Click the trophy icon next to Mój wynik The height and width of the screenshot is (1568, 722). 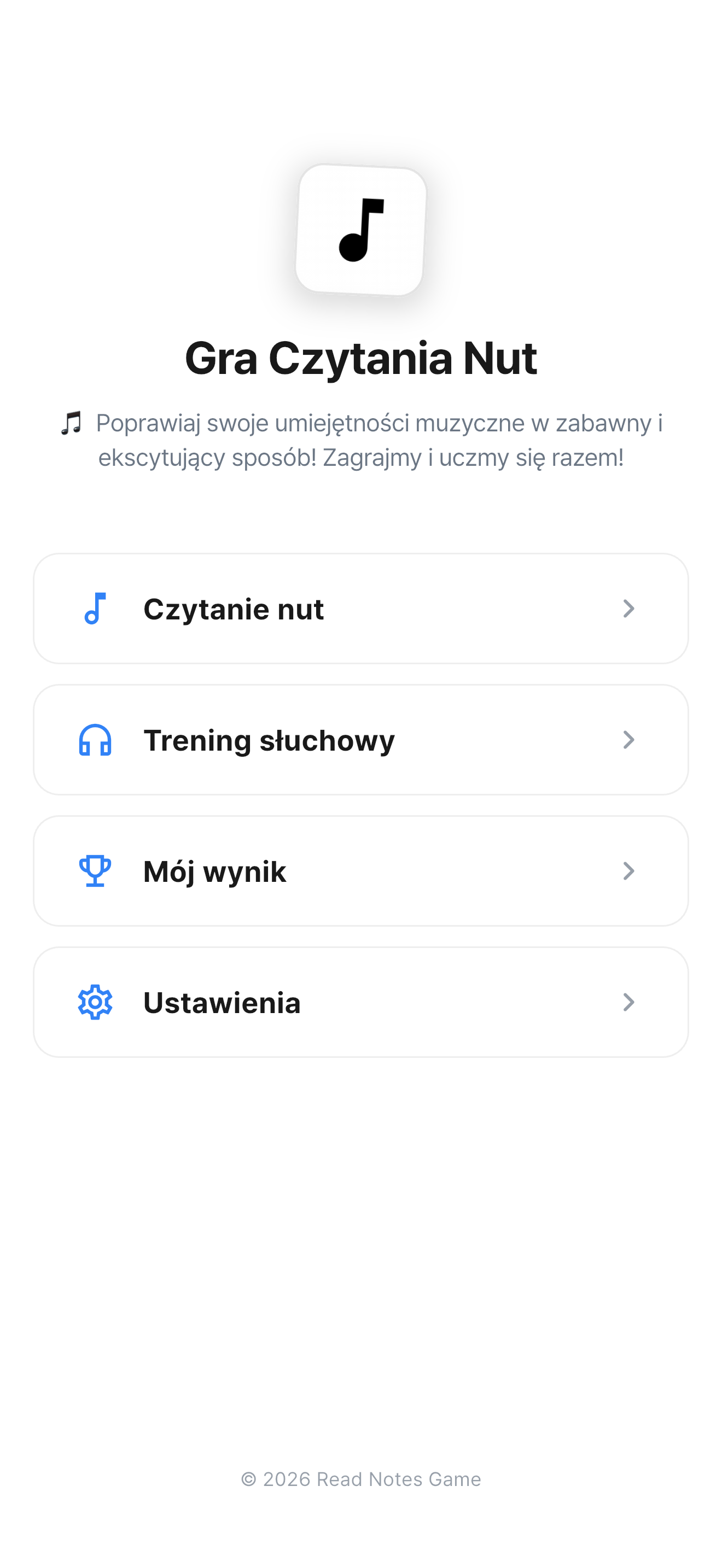95,871
